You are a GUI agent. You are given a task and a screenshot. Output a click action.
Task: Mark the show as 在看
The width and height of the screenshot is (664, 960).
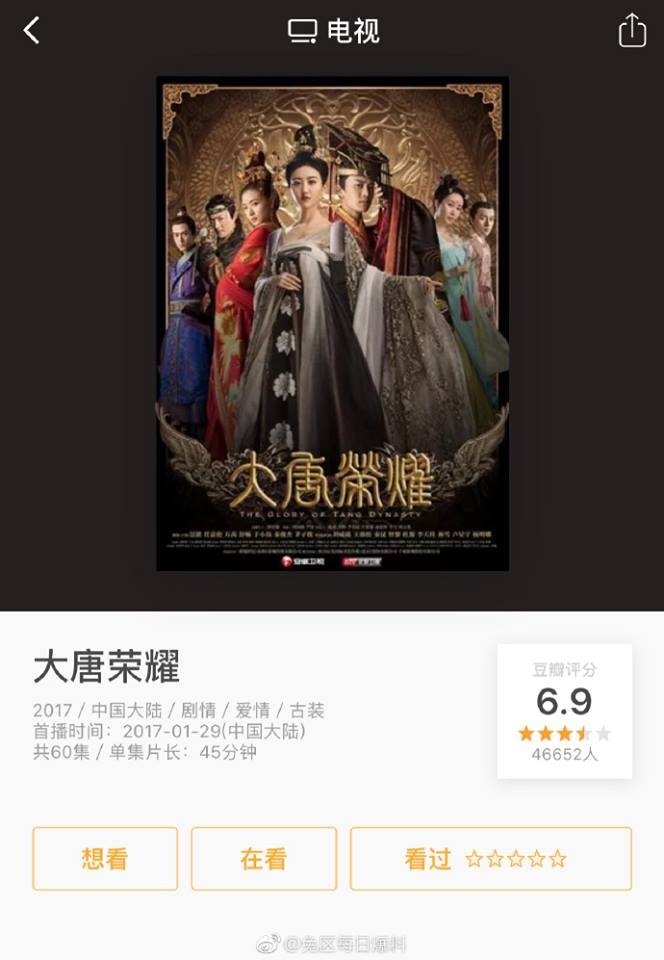pyautogui.click(x=264, y=858)
